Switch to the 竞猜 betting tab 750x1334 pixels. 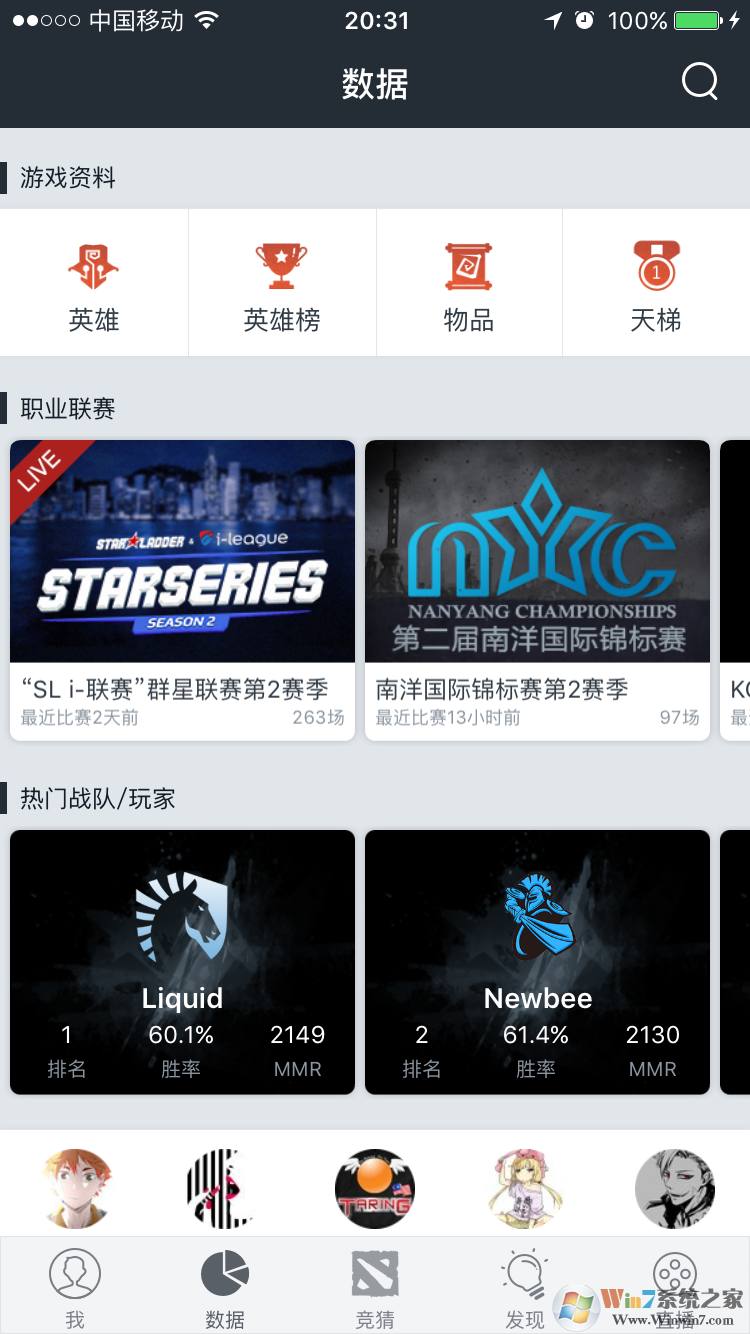[x=375, y=1288]
